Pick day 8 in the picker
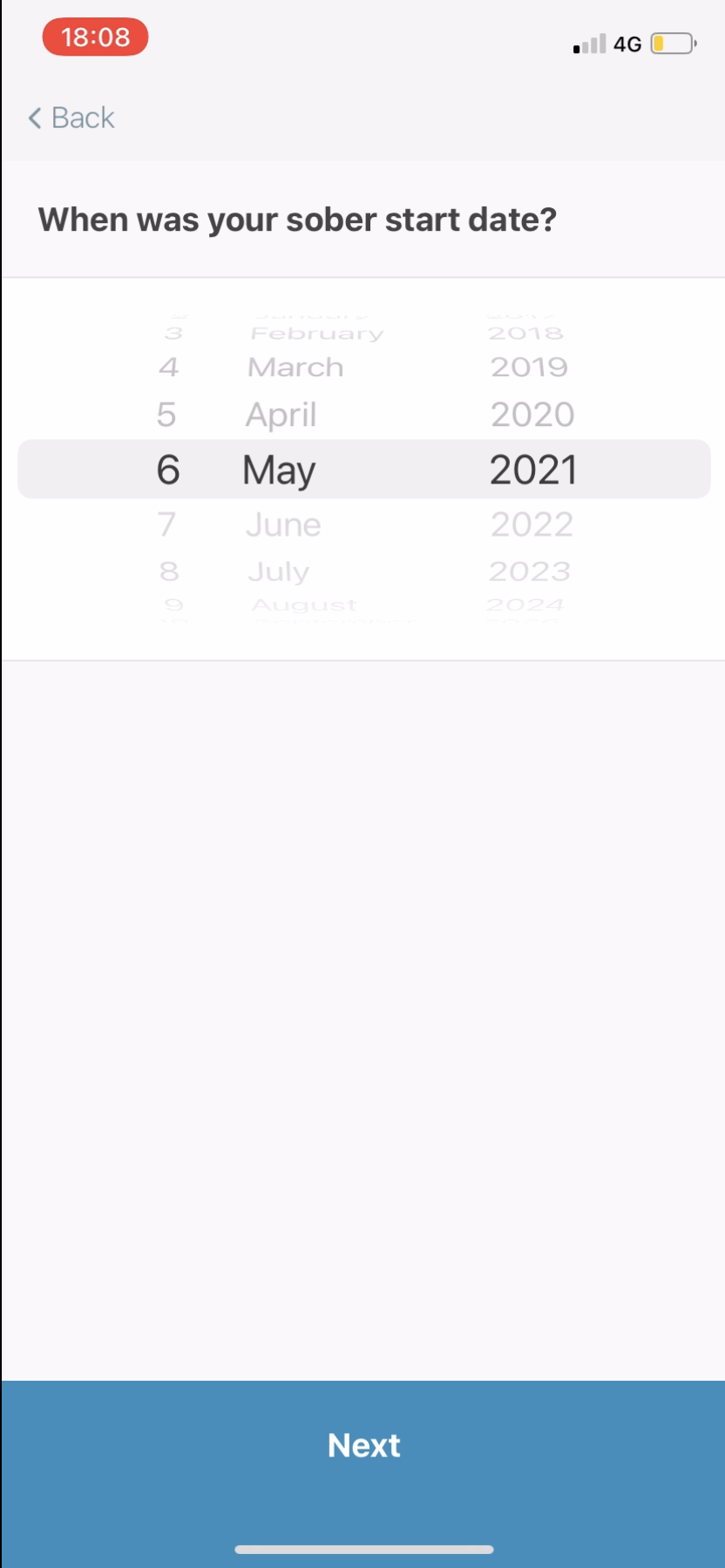The height and width of the screenshot is (1568, 725). pos(169,571)
